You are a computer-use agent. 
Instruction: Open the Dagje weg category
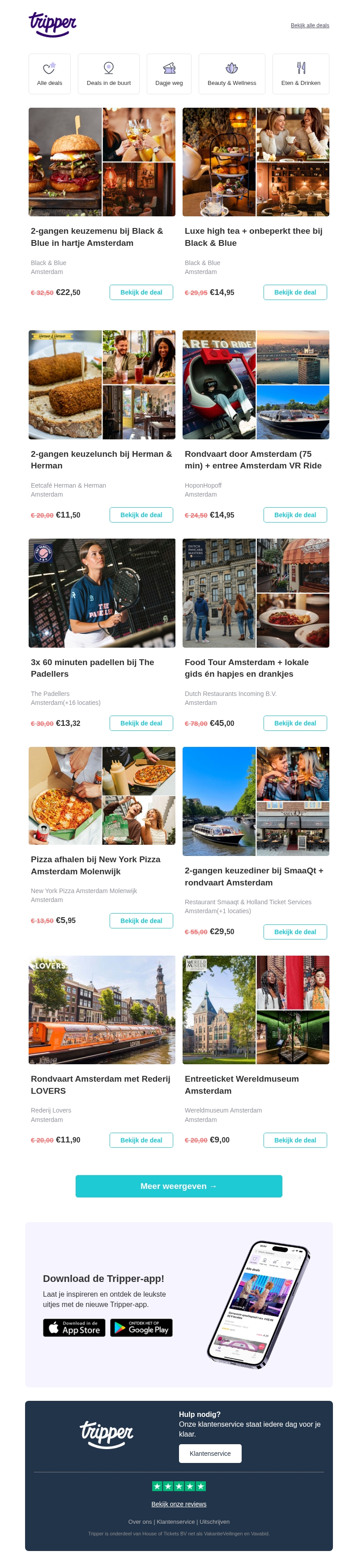pos(169,74)
